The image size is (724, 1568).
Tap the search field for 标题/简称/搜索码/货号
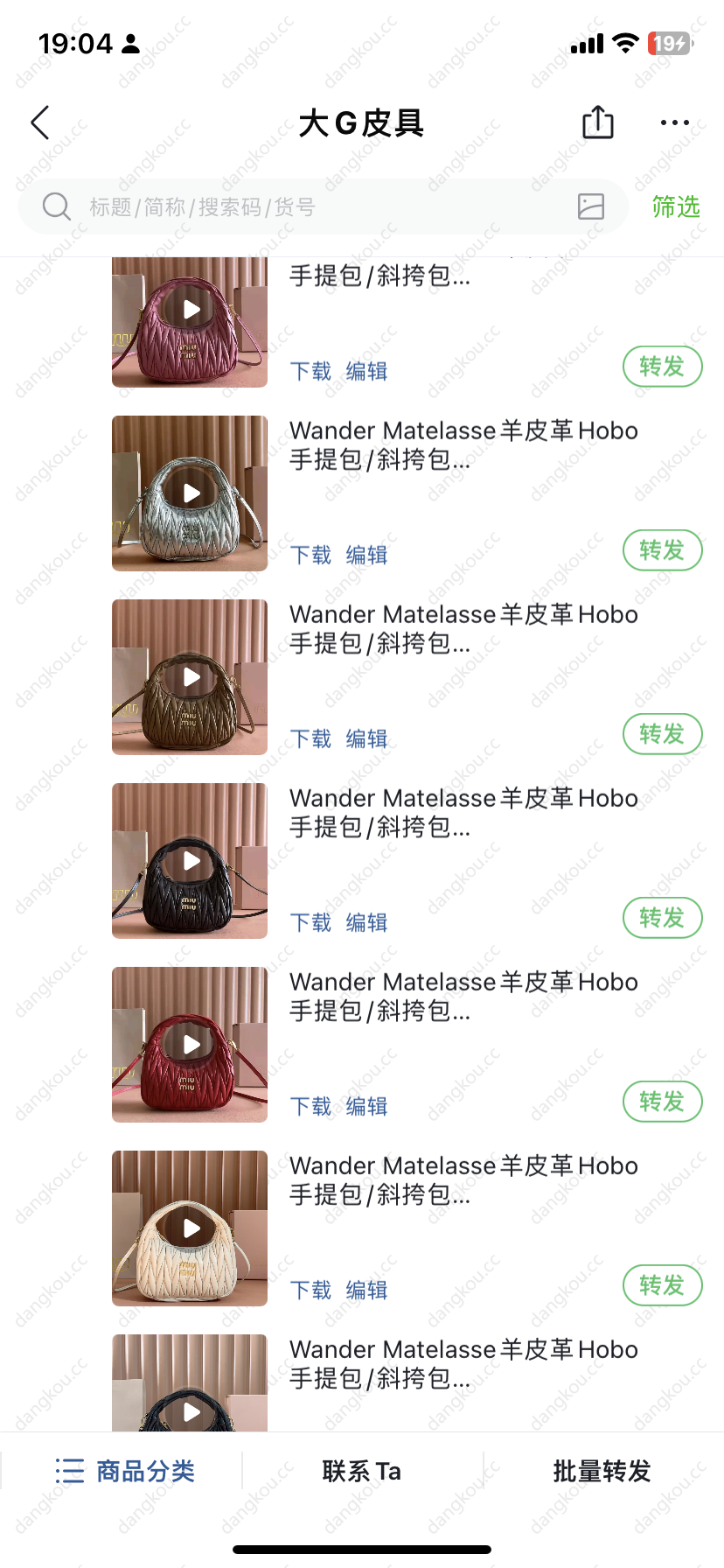click(324, 206)
